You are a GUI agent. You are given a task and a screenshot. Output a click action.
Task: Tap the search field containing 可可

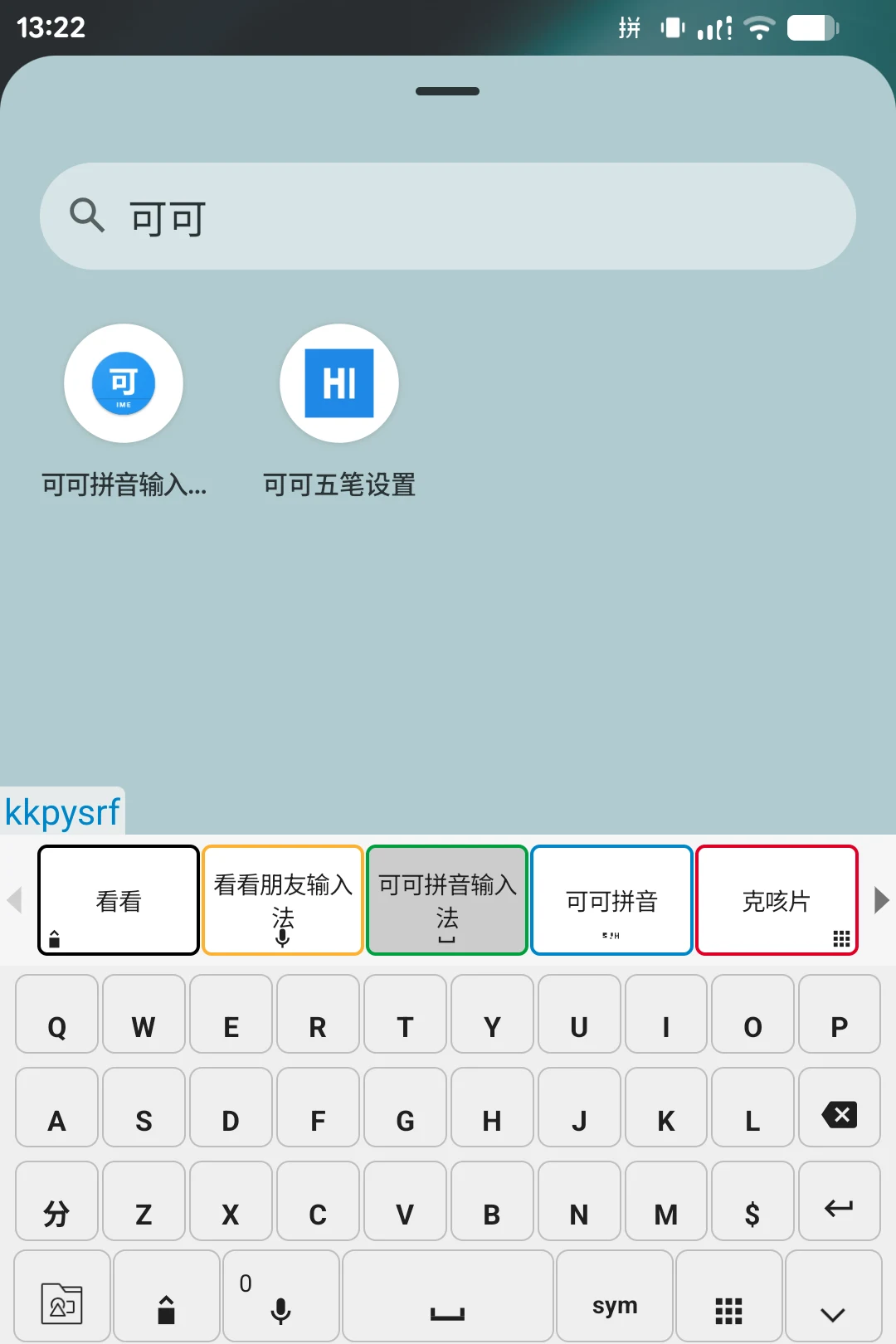[x=448, y=216]
